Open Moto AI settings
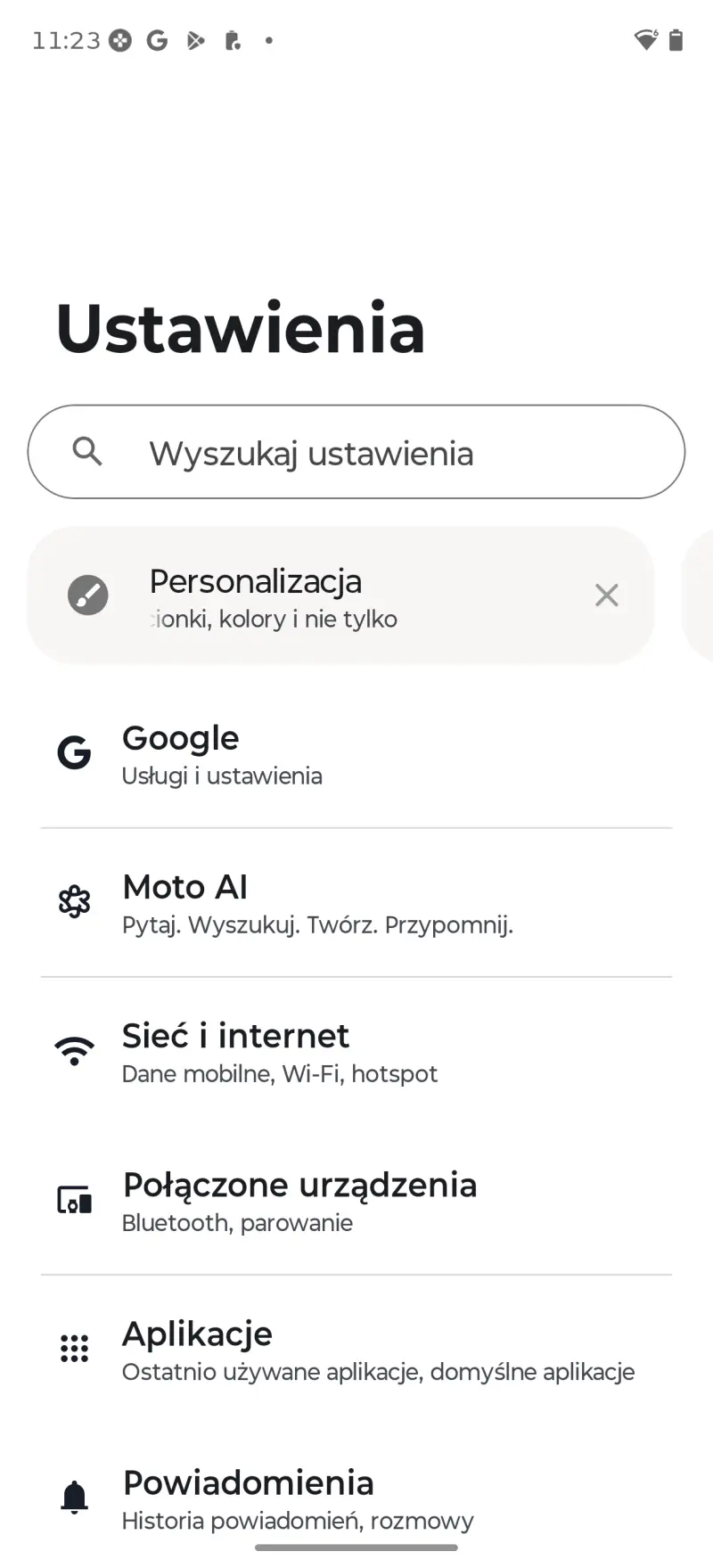 [x=356, y=903]
